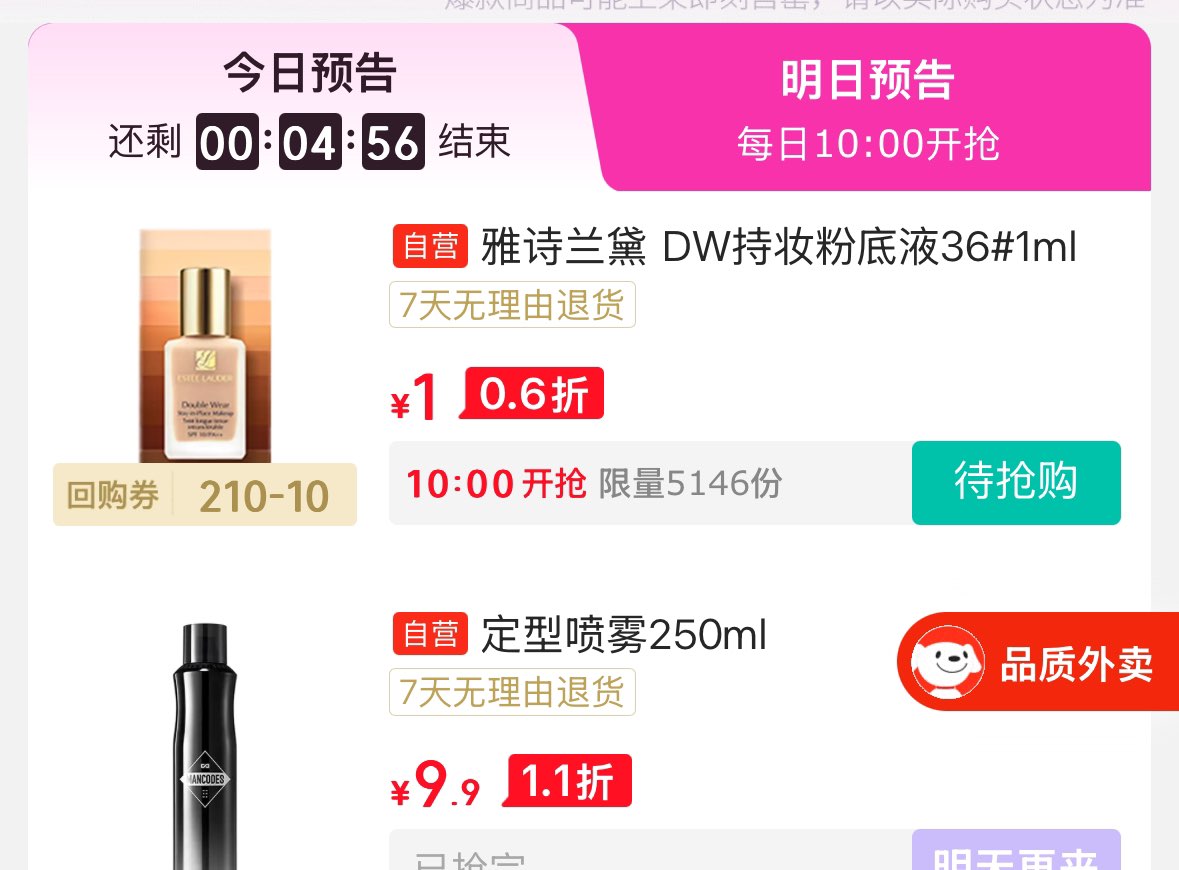Tap the 明天再来 button for 定型喷雾
The width and height of the screenshot is (1179, 870).
(x=1016, y=850)
